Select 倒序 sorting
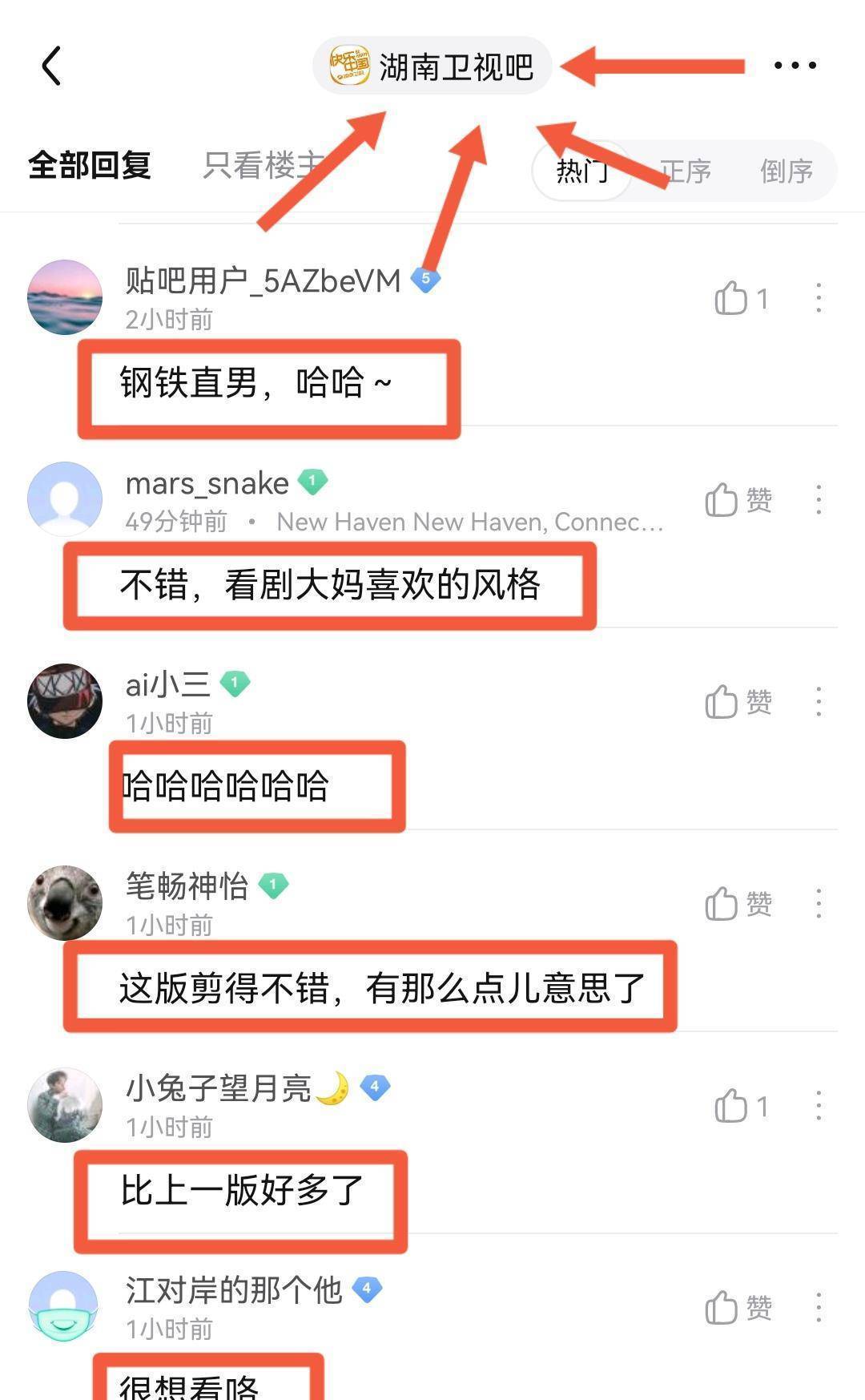Viewport: 865px width, 1400px height. 787,171
